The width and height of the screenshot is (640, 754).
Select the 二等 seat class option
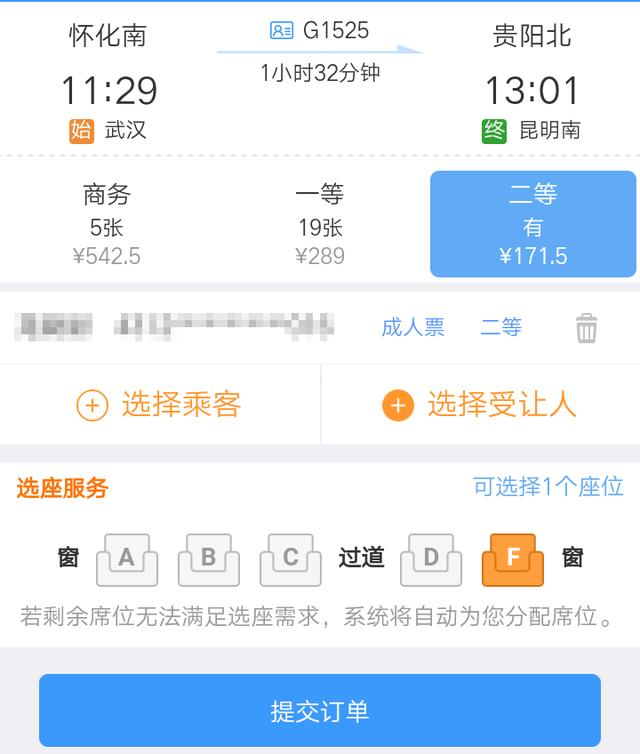[533, 224]
